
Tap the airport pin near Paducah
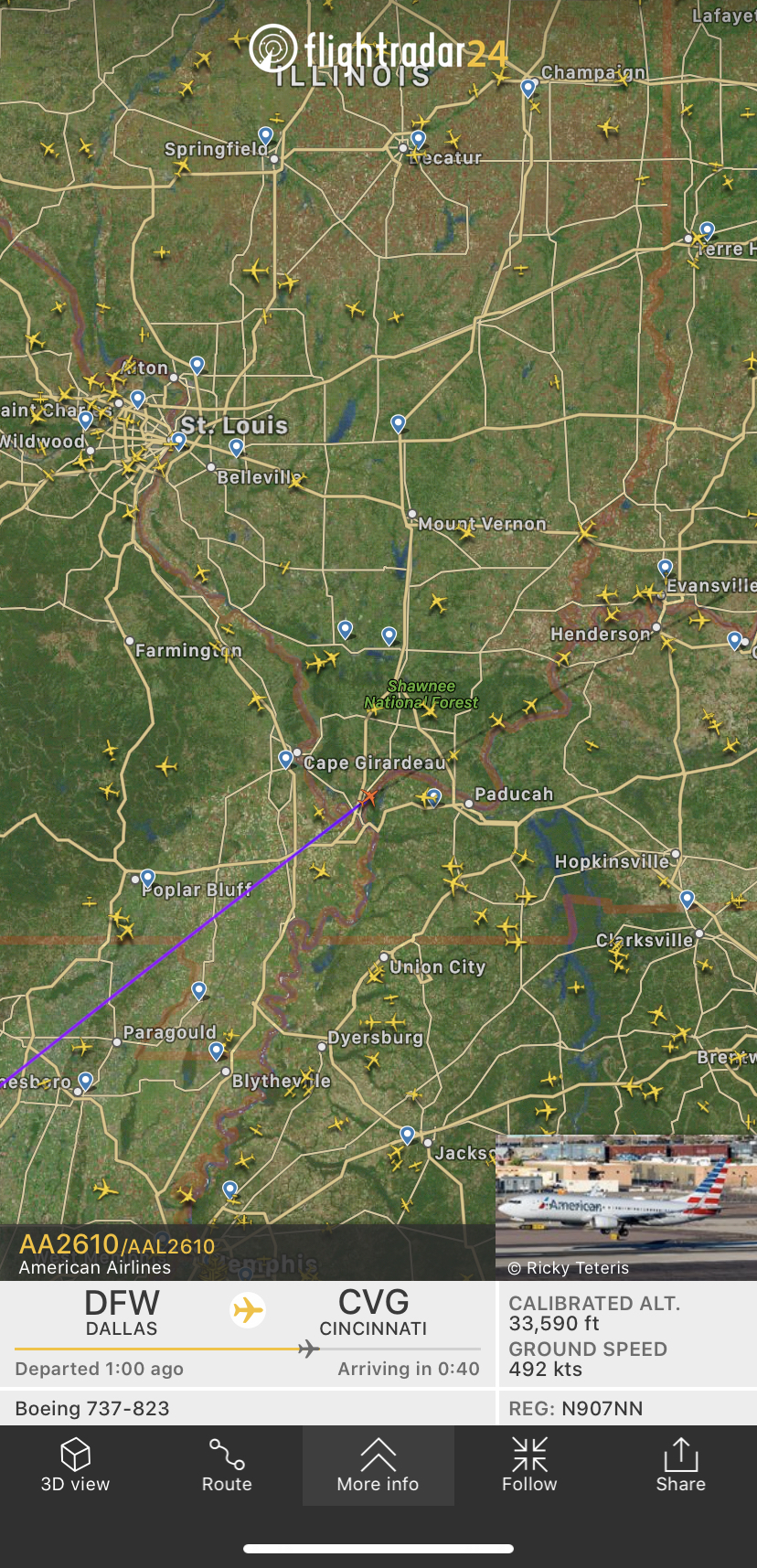coord(434,796)
